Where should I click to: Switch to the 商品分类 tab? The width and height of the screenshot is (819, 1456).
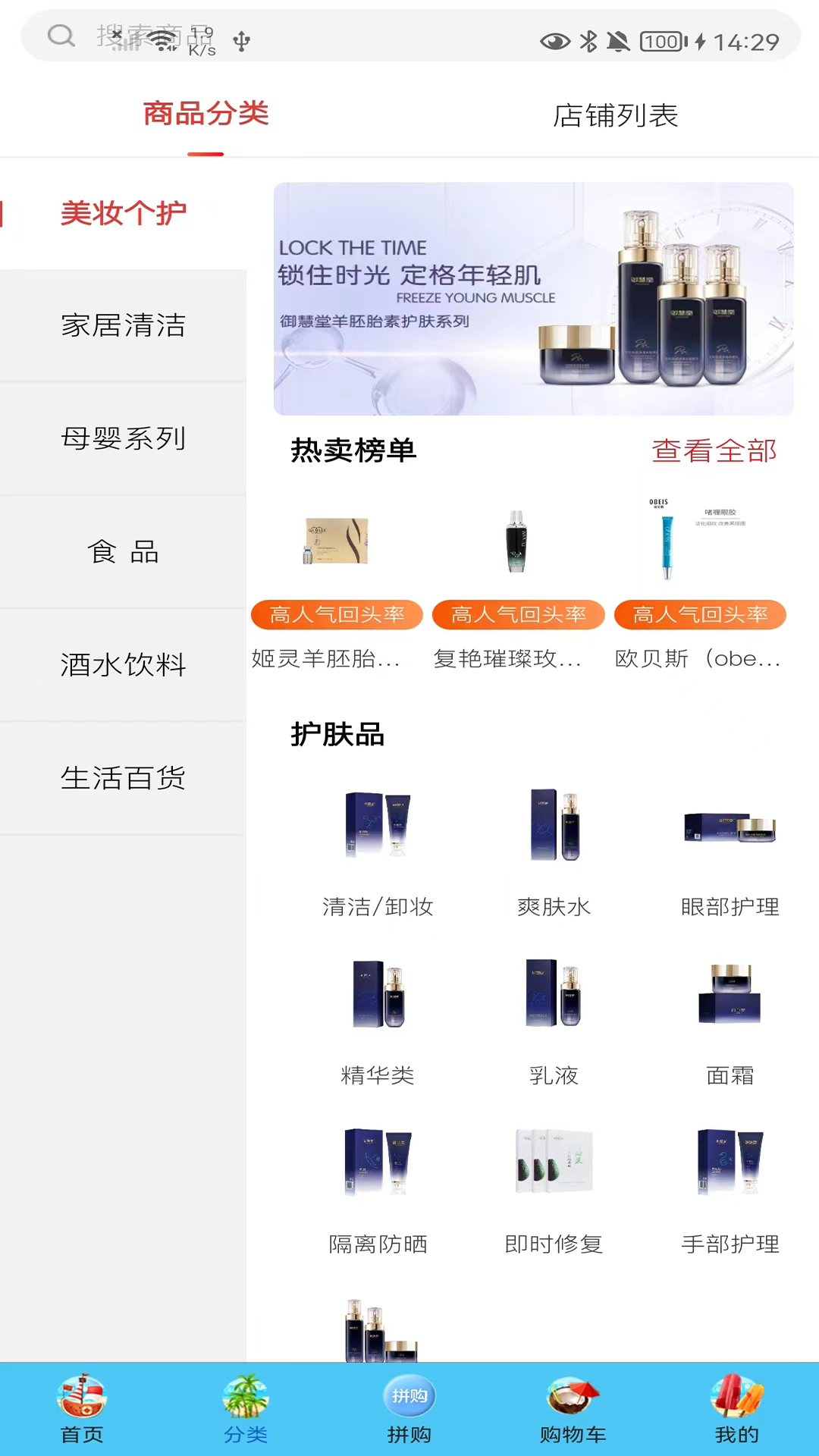tap(204, 114)
